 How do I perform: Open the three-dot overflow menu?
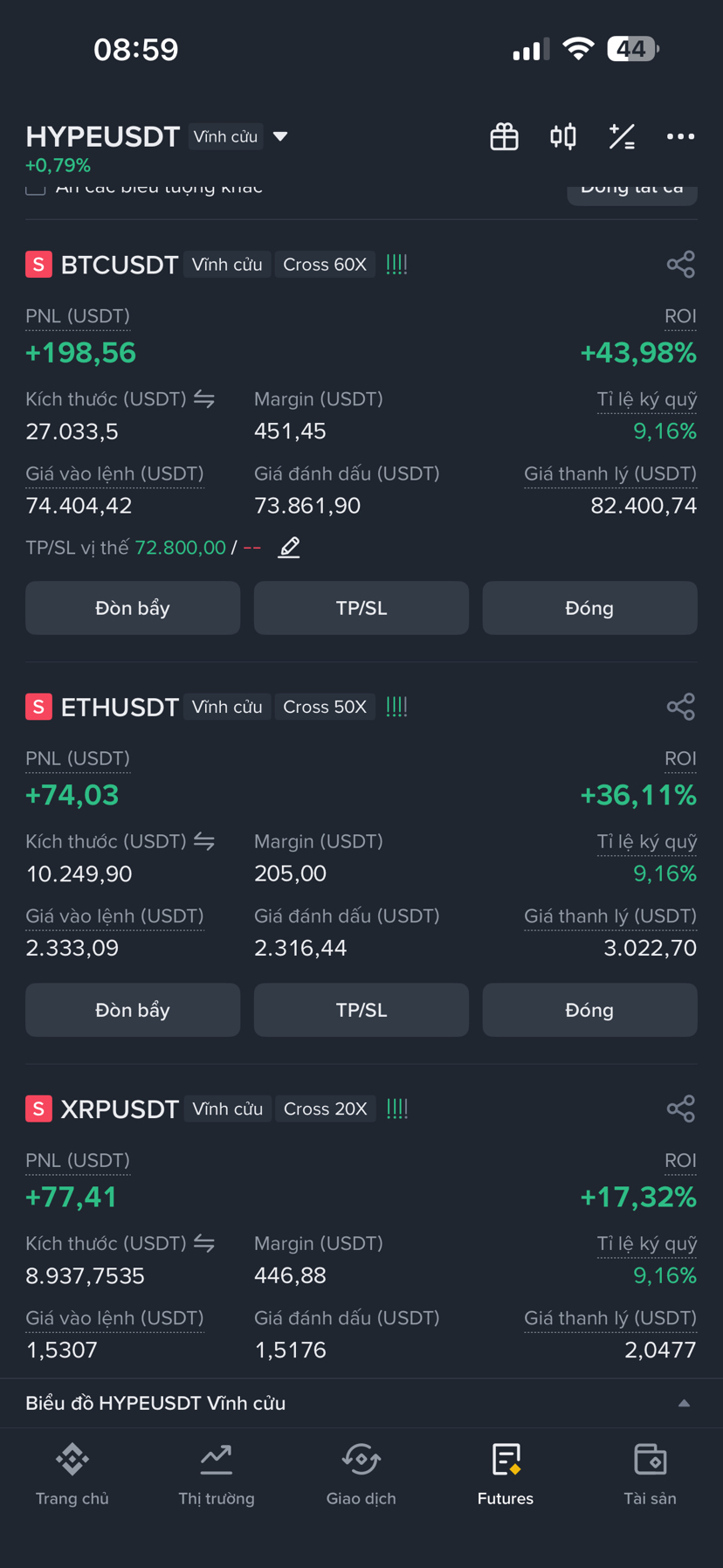(x=680, y=136)
